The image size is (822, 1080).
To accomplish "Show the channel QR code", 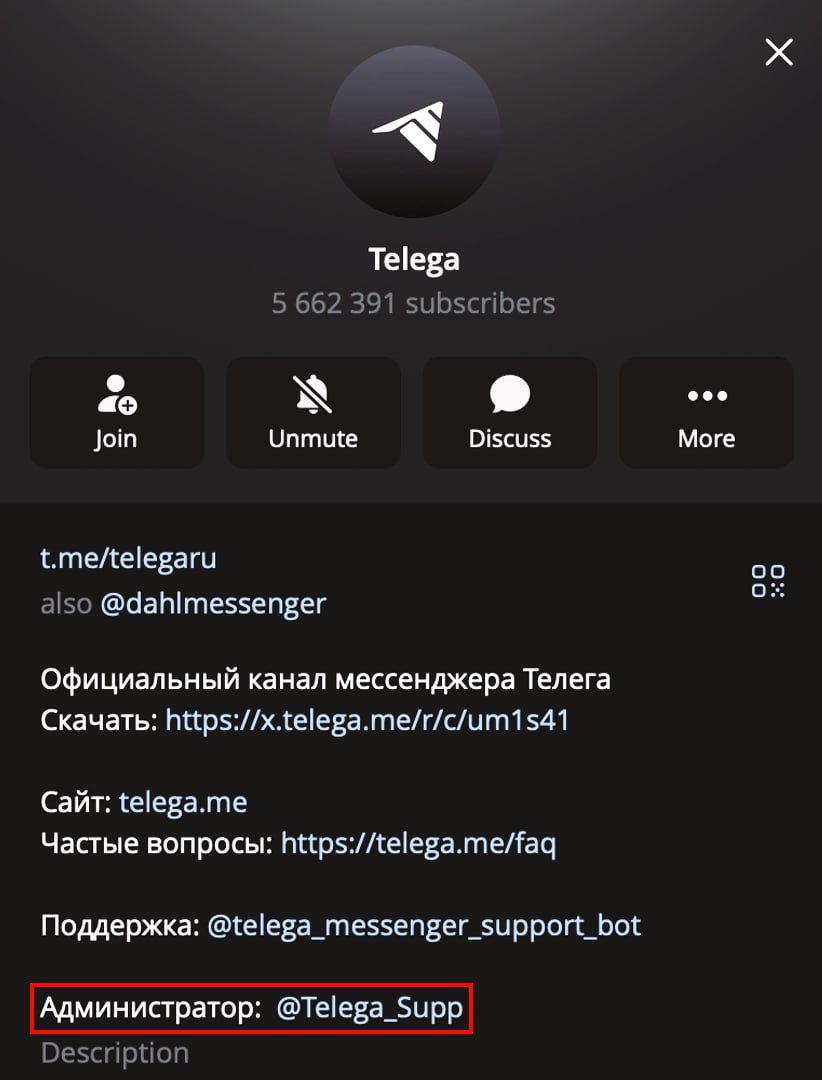I will click(x=768, y=581).
